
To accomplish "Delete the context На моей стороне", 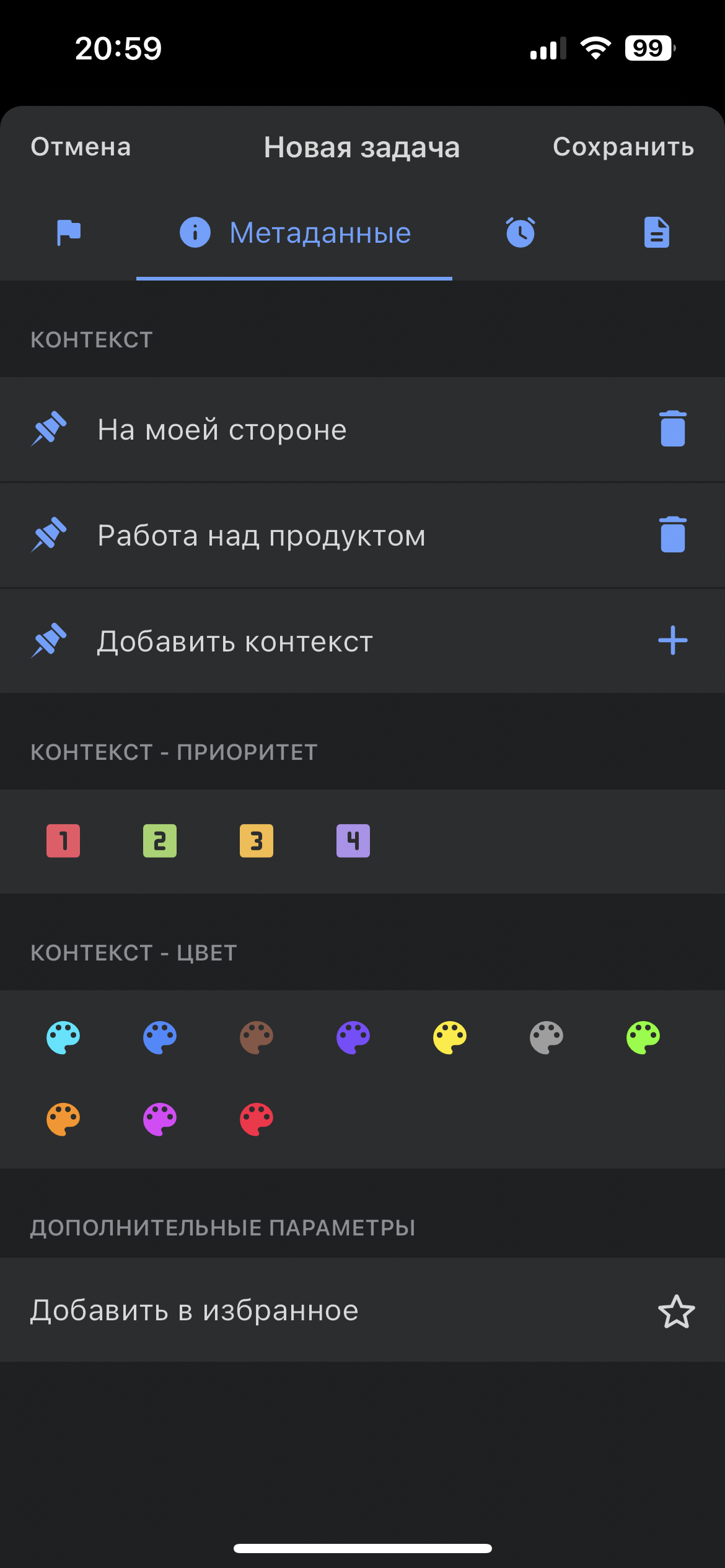I will pos(673,429).
